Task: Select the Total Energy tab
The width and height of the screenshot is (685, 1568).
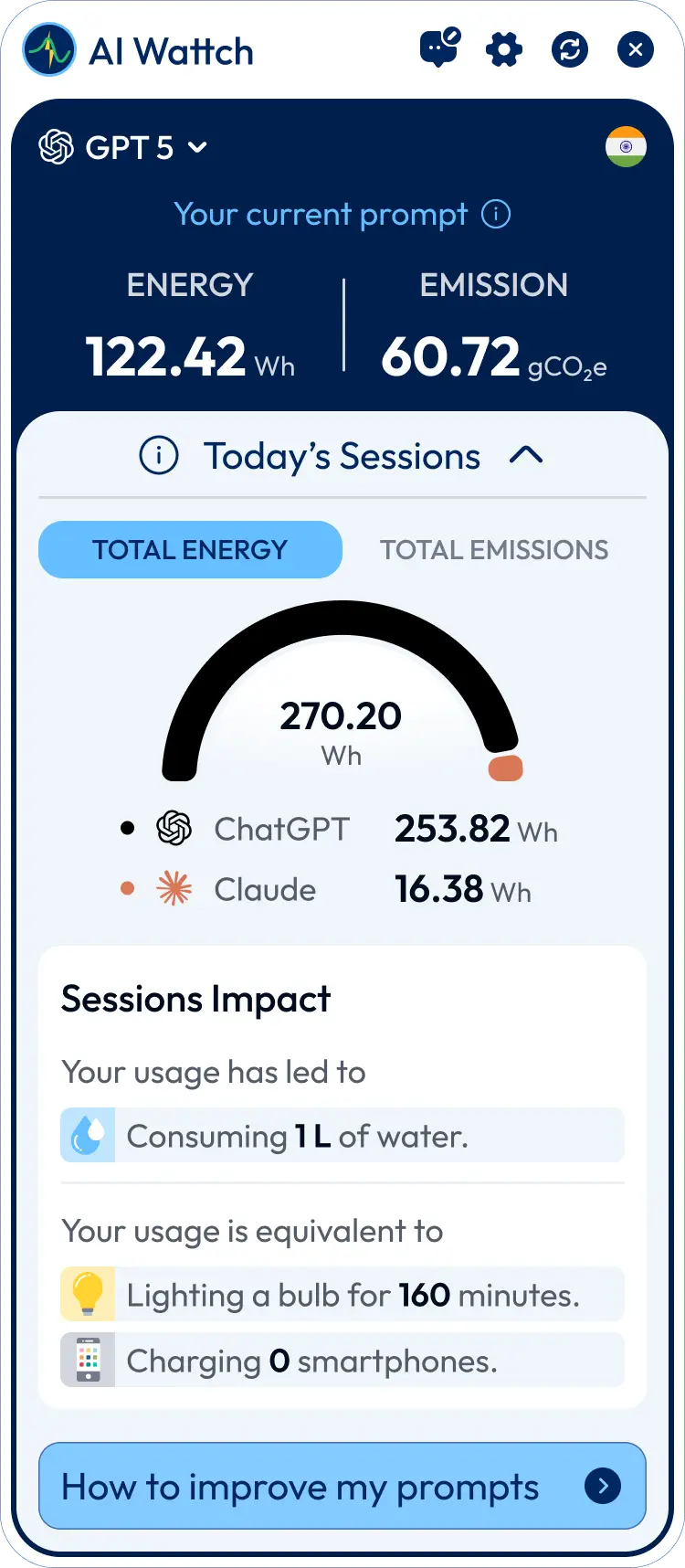Action: (190, 550)
